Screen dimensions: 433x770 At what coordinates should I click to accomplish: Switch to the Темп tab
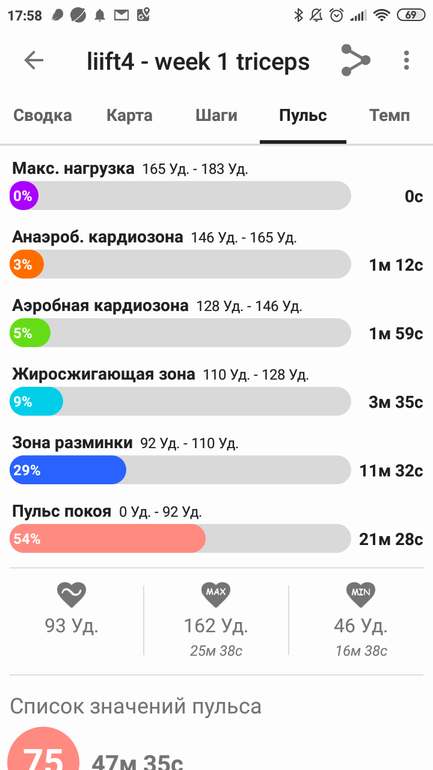[x=389, y=116]
